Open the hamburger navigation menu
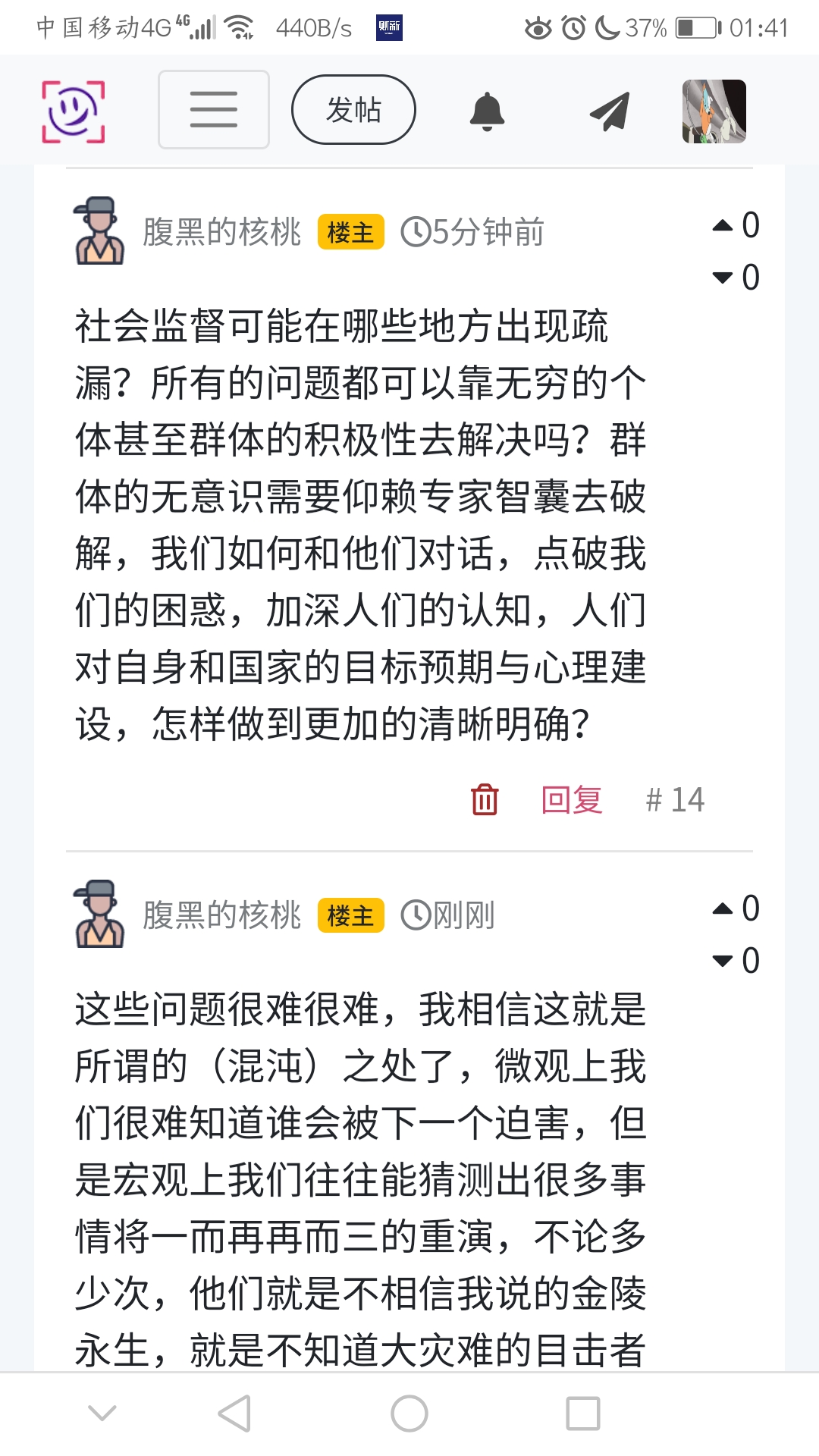This screenshot has width=819, height=1456. click(x=214, y=110)
